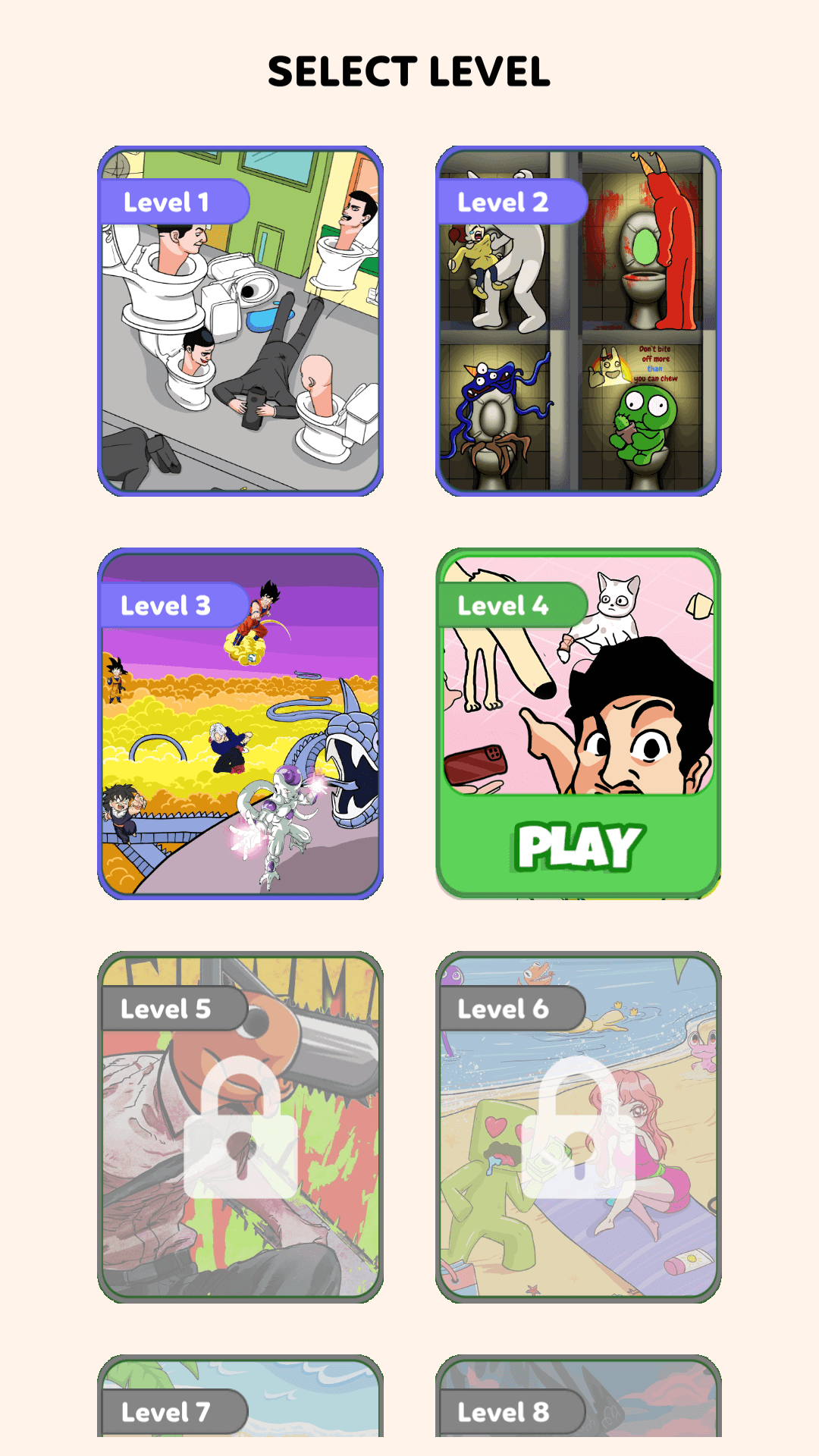Tap the locked Level 6 card
Screen dimensions: 819x1456
(x=578, y=1128)
